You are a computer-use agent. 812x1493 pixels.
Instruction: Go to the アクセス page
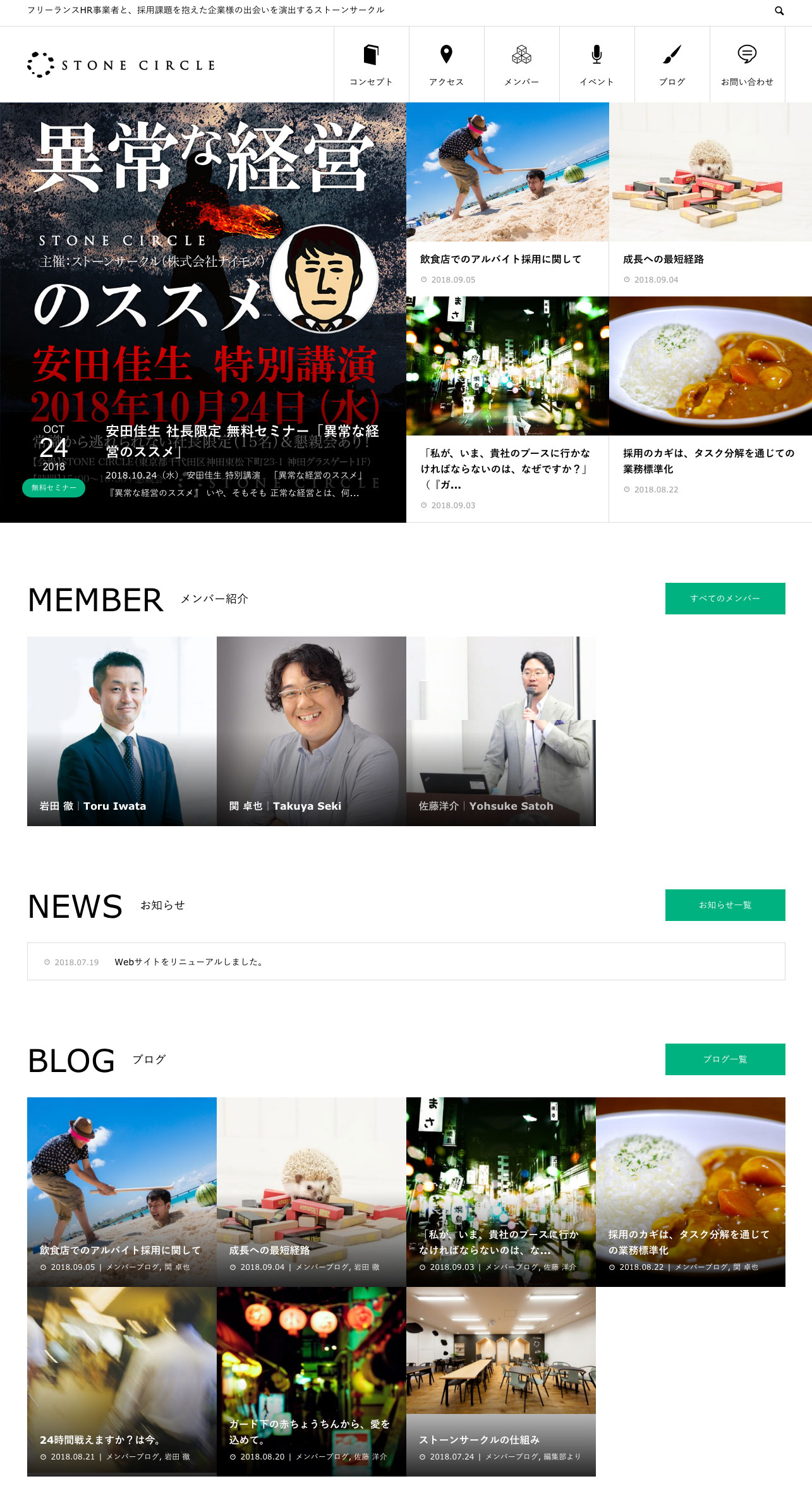446,64
